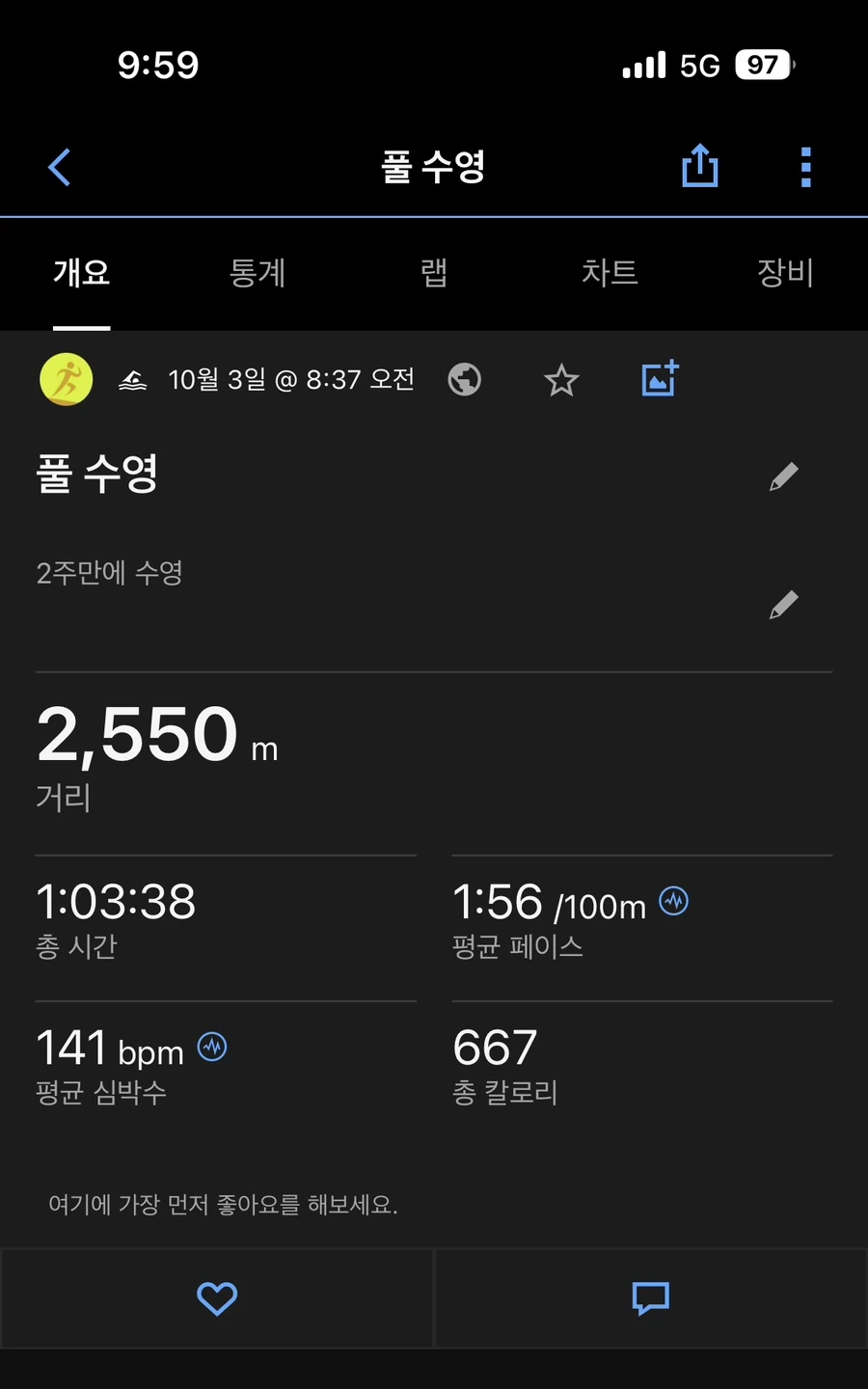Screen dimensions: 868x1389
Task: Mark activity as favorite with star
Action: click(x=561, y=380)
